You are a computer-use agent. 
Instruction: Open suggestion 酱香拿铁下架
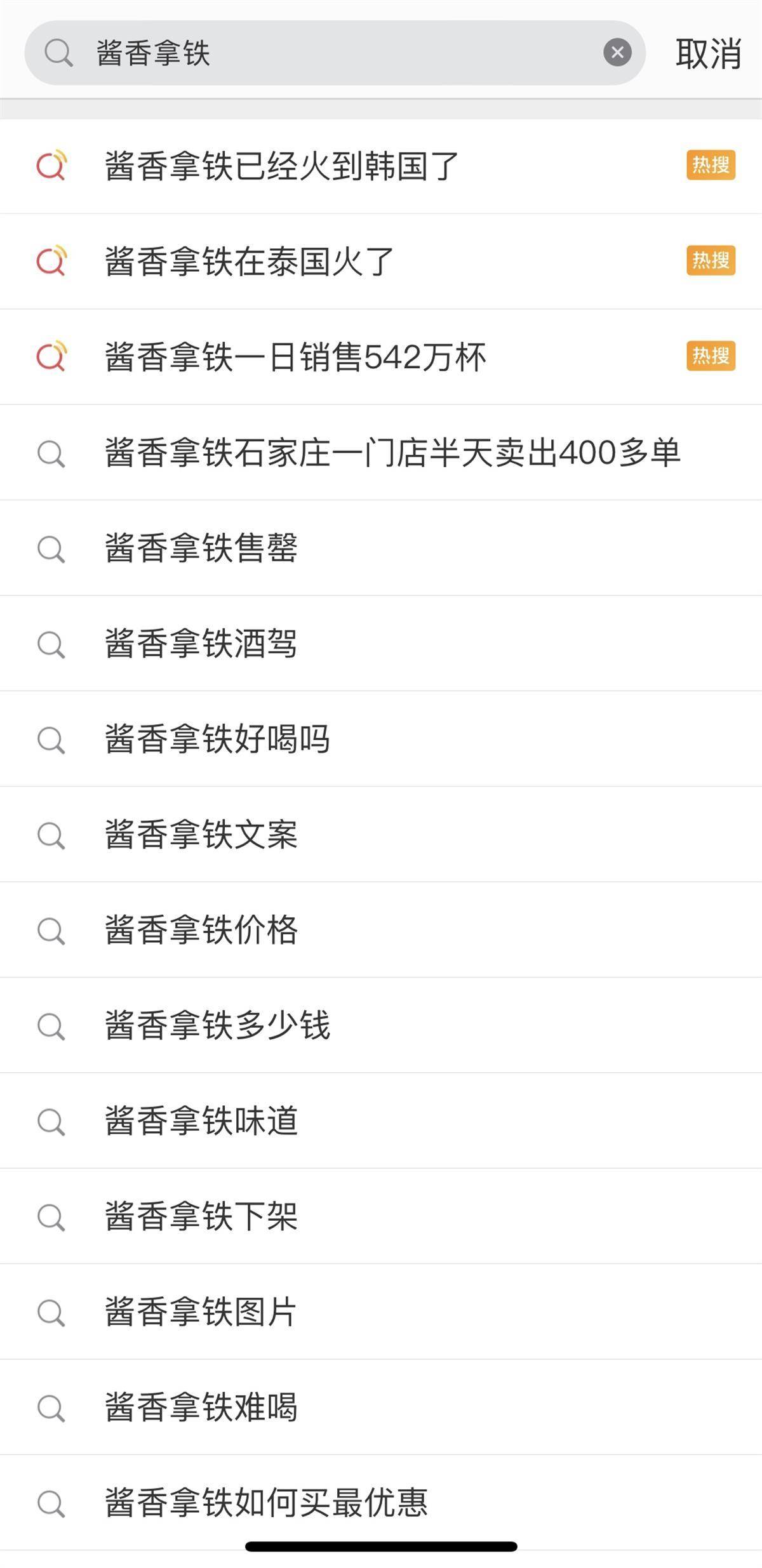point(381,1216)
